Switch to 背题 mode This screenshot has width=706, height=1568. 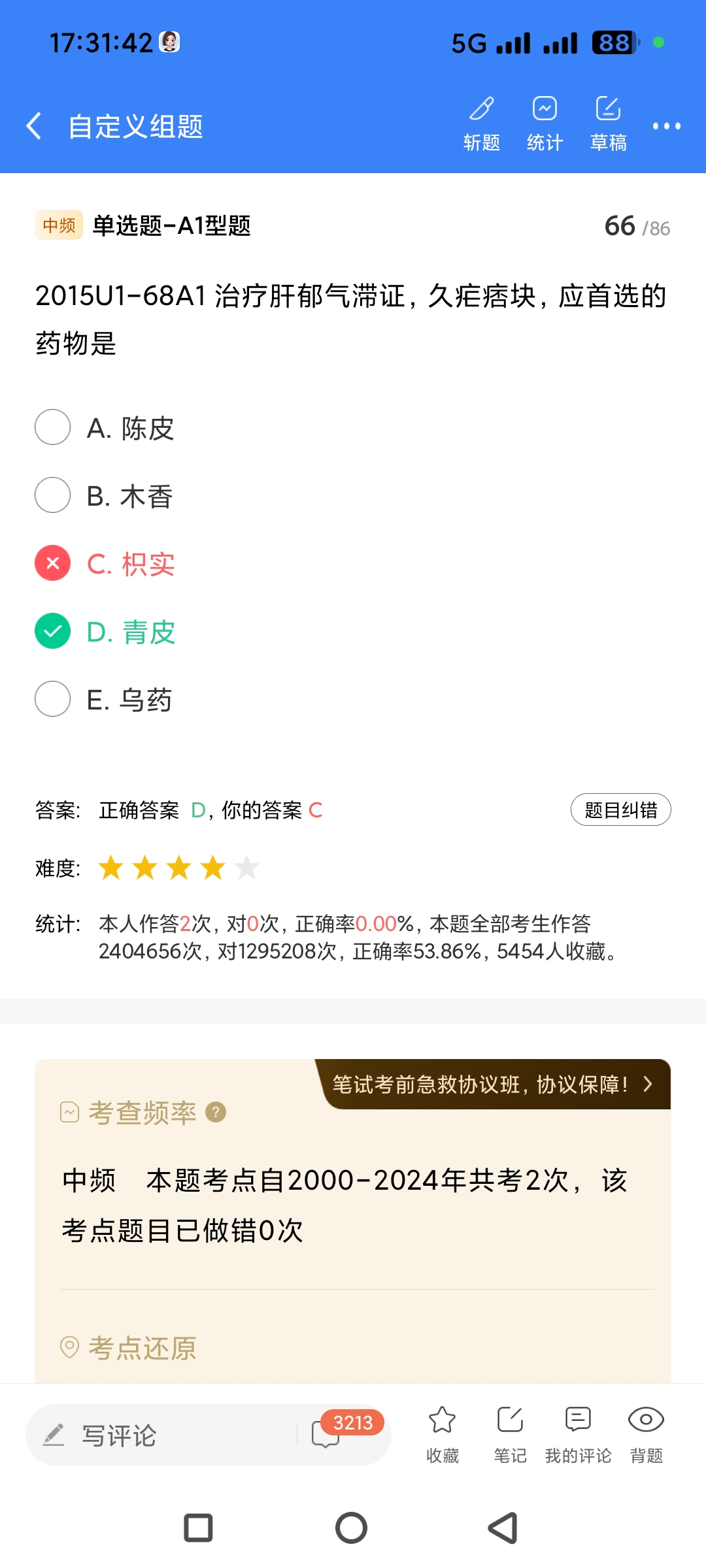point(646,1434)
